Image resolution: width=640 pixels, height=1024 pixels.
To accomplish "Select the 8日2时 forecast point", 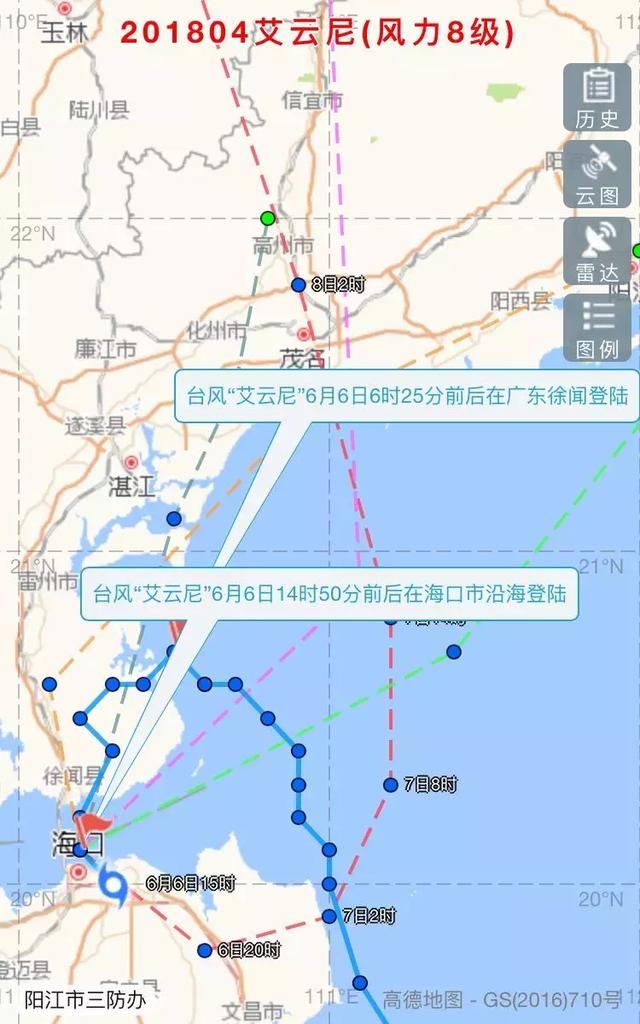I will point(298,285).
